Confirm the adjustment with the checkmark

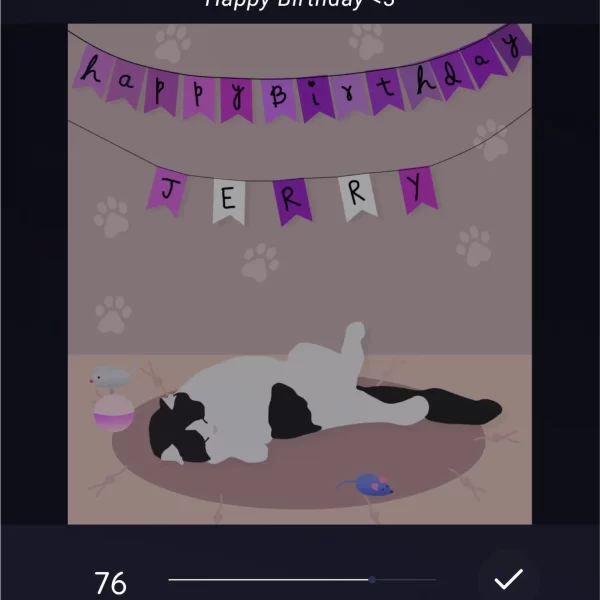tap(509, 578)
